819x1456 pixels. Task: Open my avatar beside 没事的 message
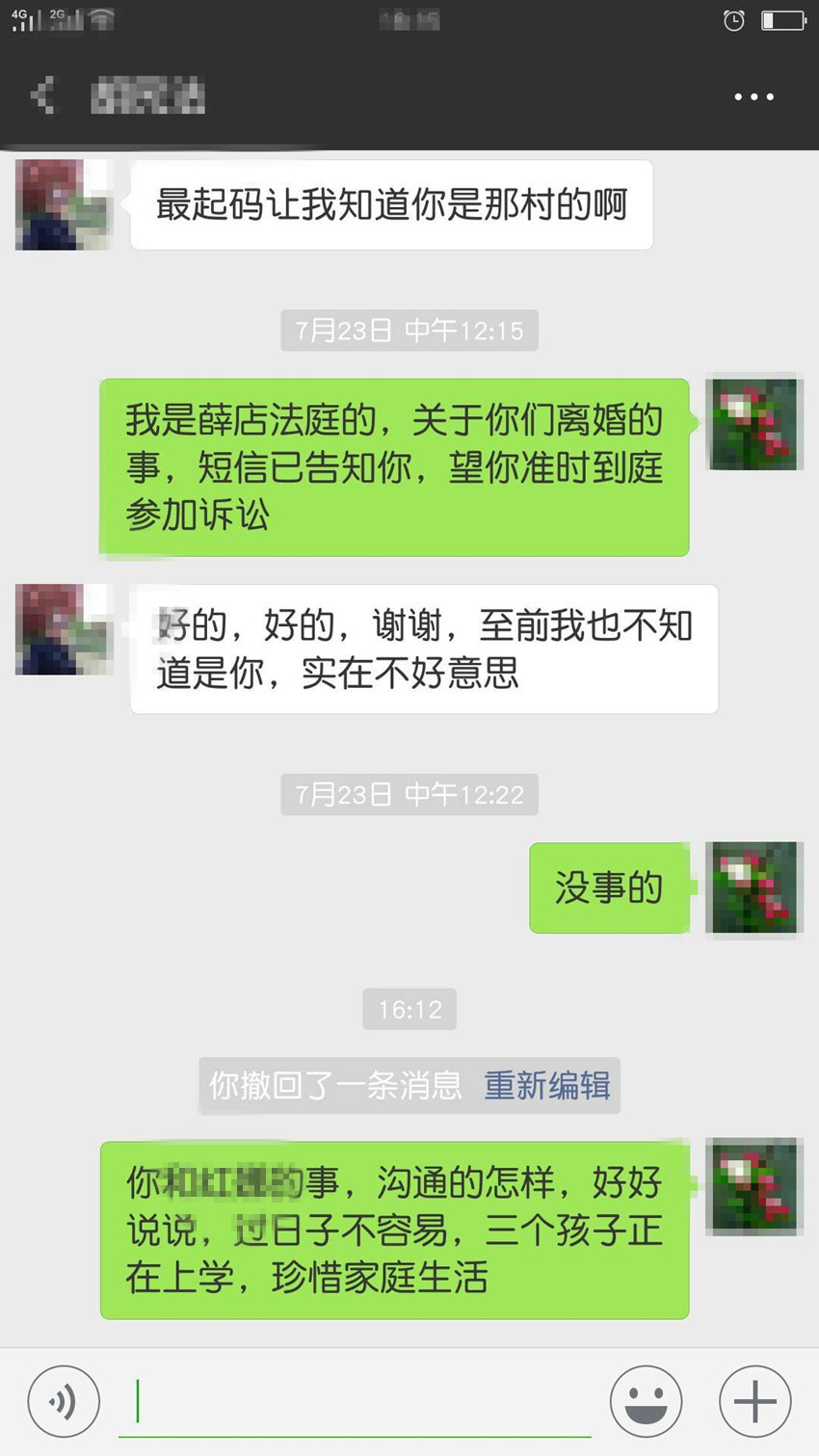pos(753,887)
